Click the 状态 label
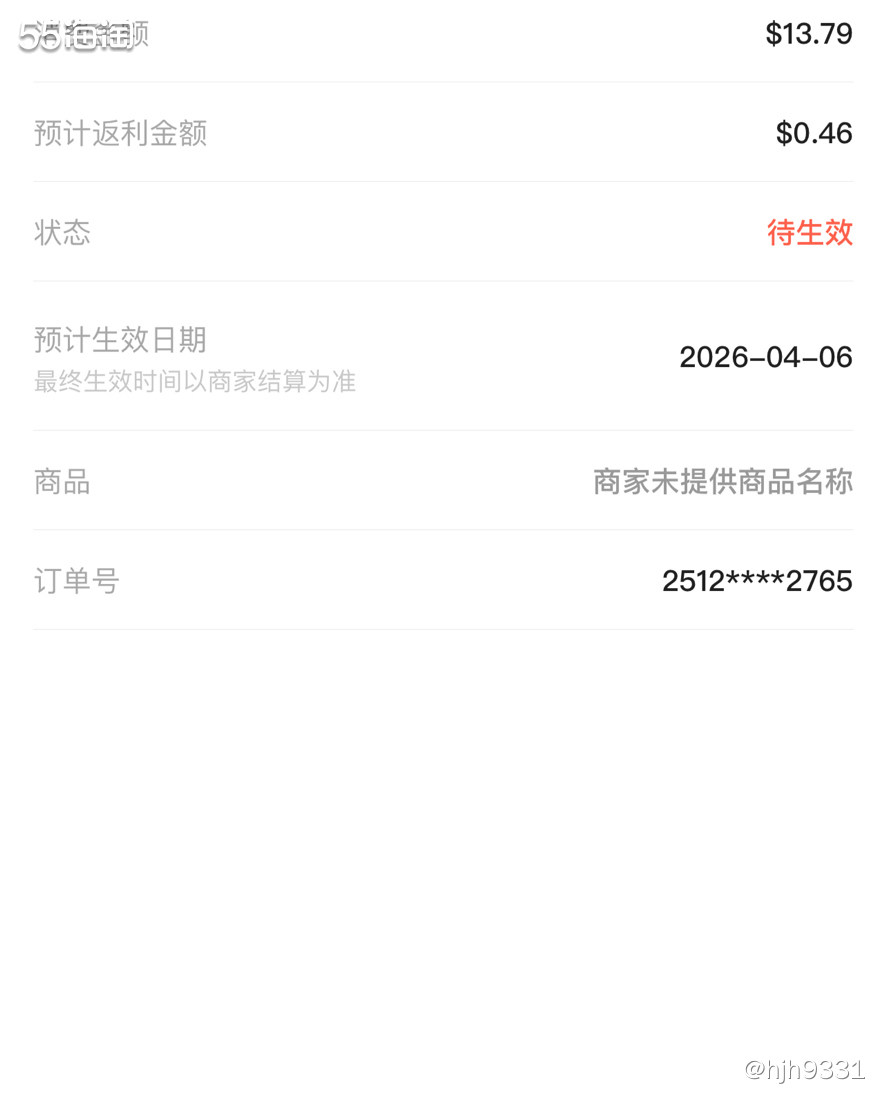The width and height of the screenshot is (887, 1110). (62, 233)
